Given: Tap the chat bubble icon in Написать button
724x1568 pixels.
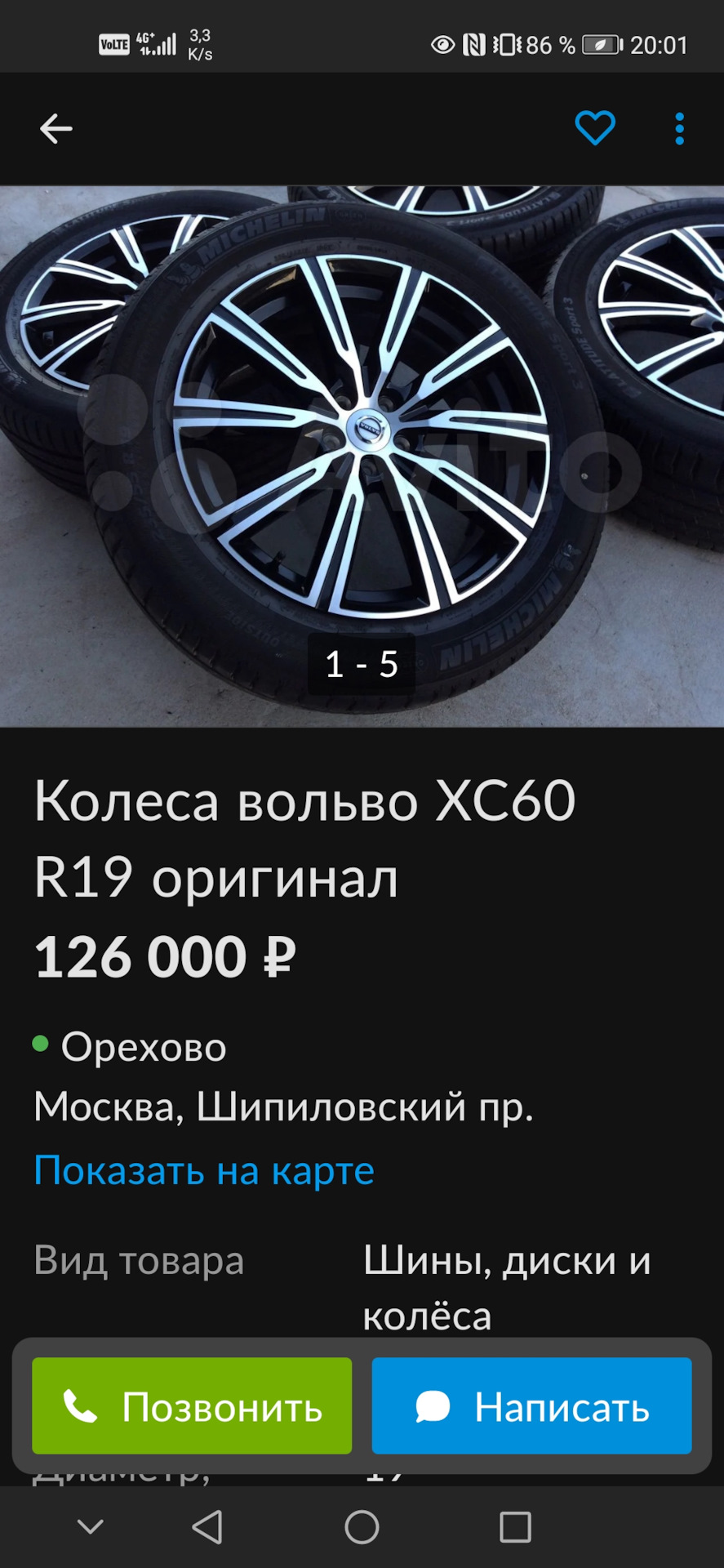Looking at the screenshot, I should [x=433, y=1406].
